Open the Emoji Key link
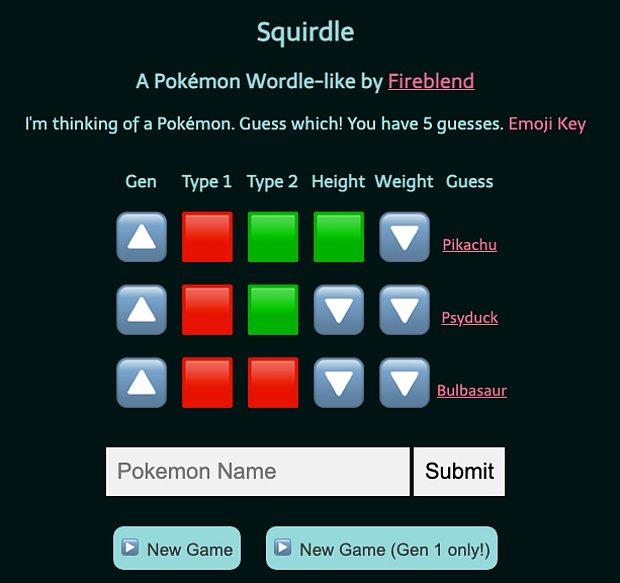620x583 pixels. coord(546,124)
